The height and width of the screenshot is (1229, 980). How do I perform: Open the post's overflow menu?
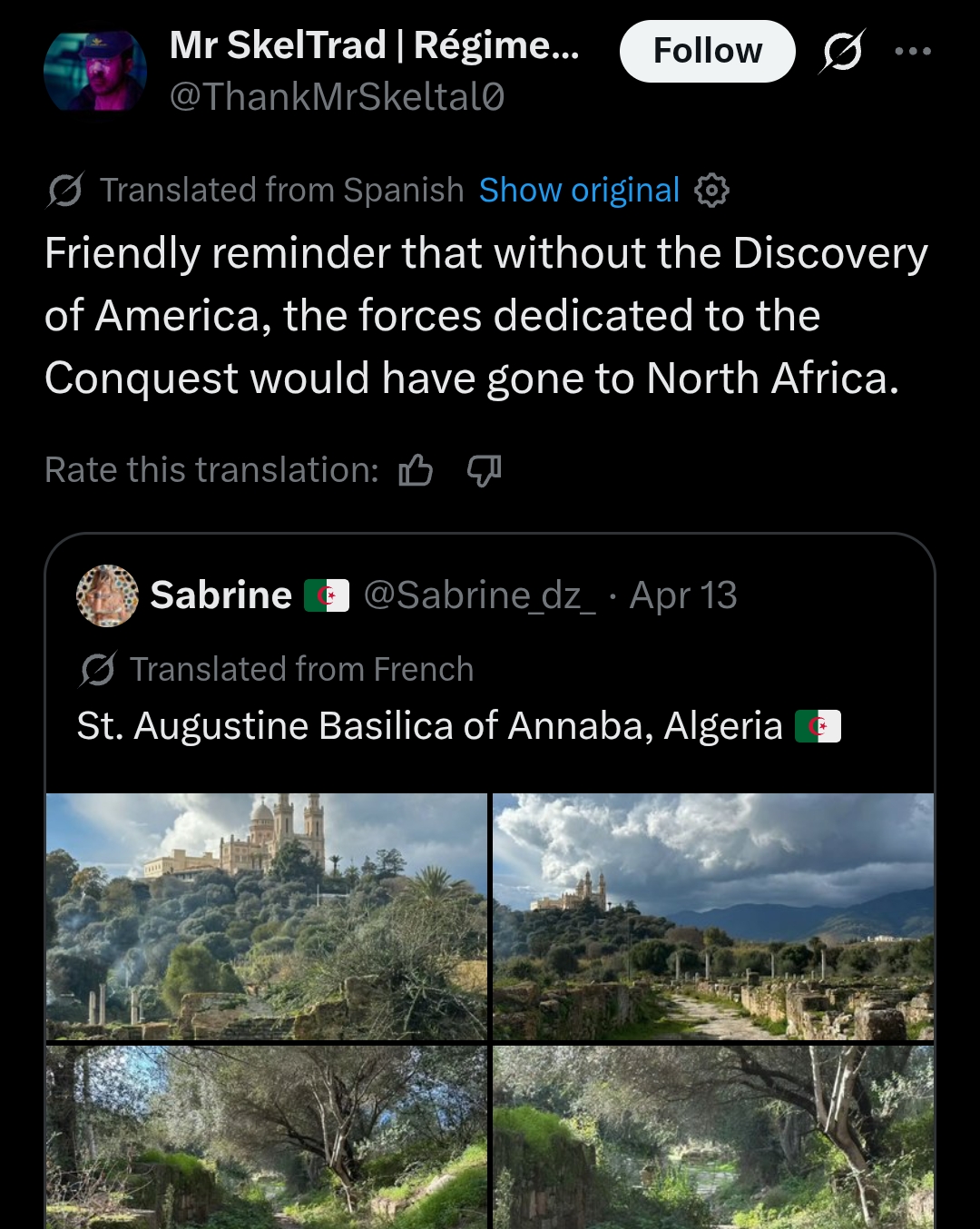pos(912,51)
